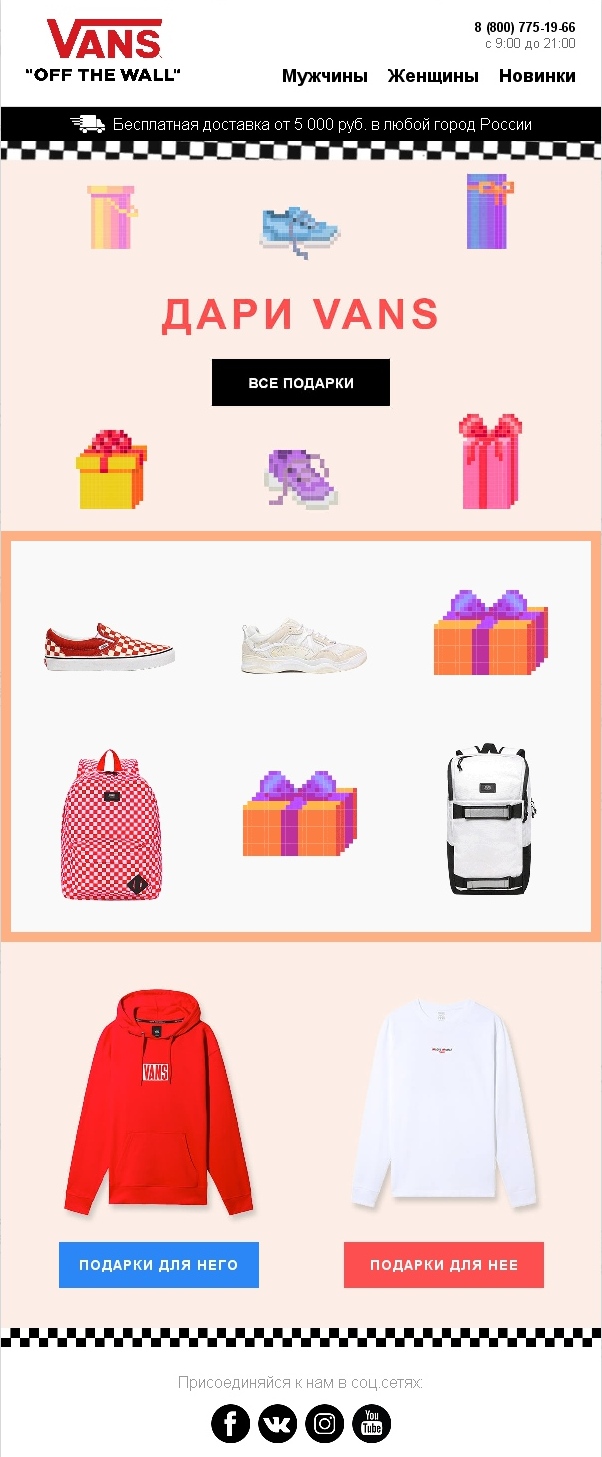Open the Женщины section
602x1457 pixels.
click(433, 76)
